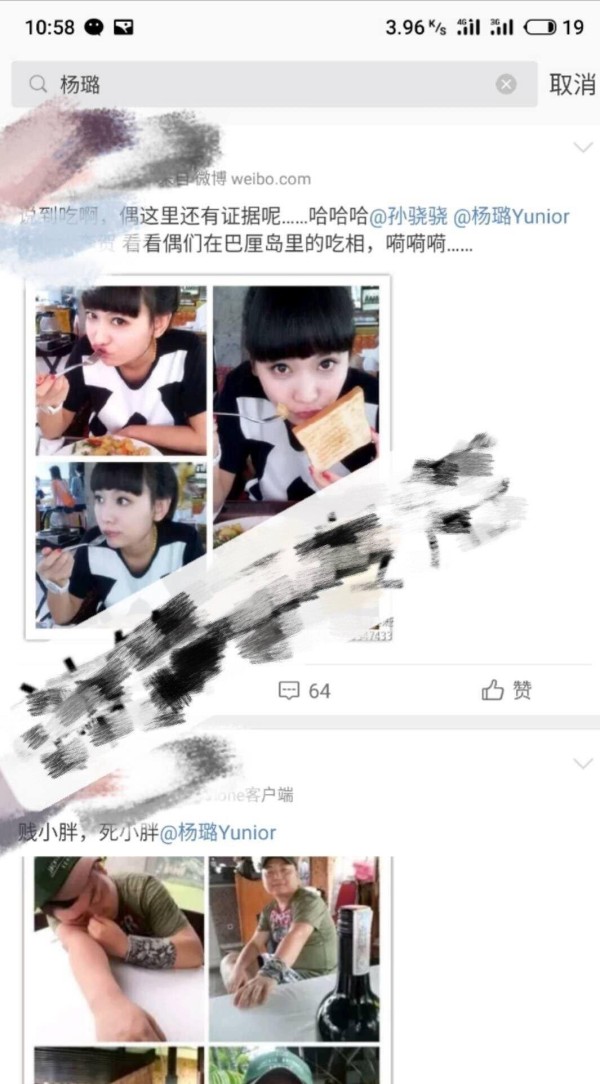
Task: Clear the search text with the X
Action: coord(507,85)
